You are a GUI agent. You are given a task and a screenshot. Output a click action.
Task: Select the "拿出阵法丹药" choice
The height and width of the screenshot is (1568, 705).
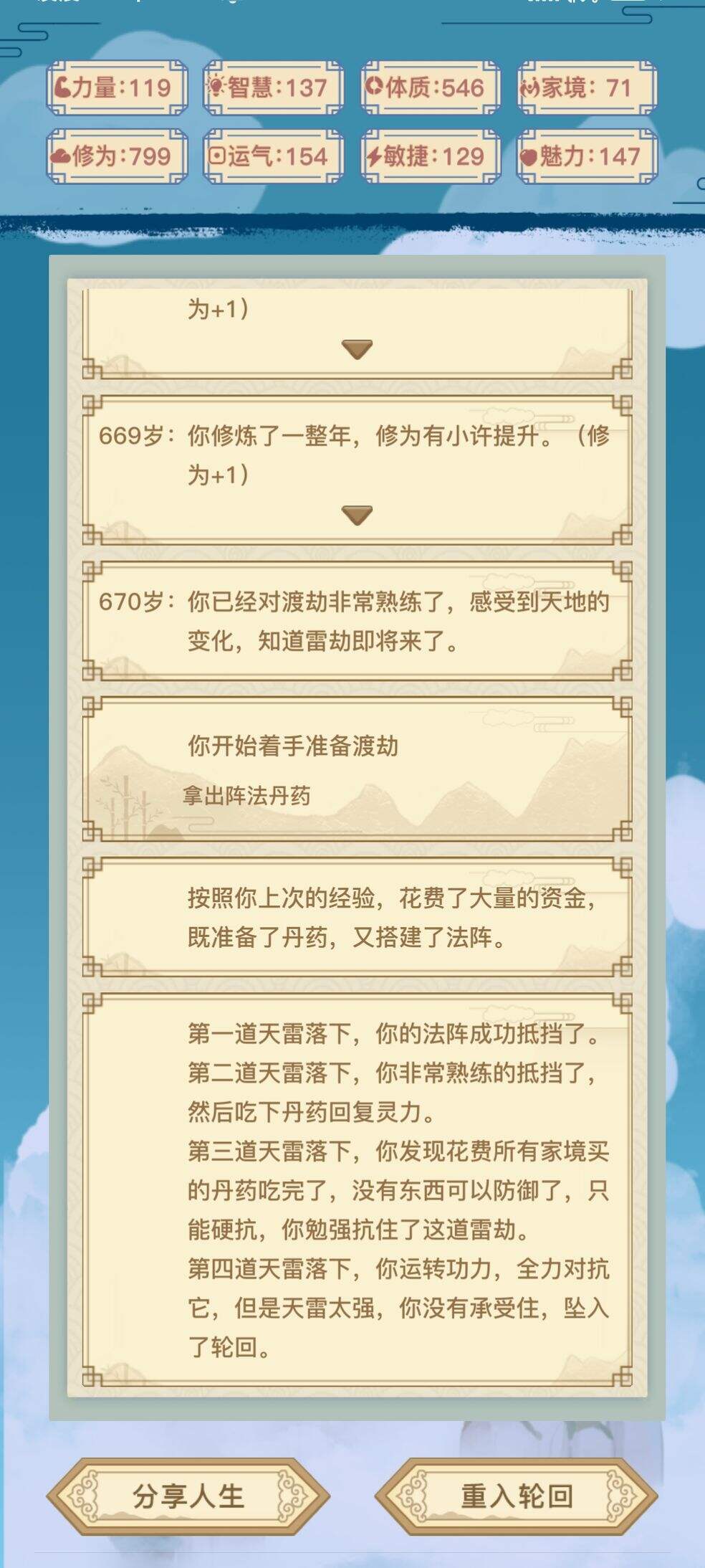click(x=251, y=796)
